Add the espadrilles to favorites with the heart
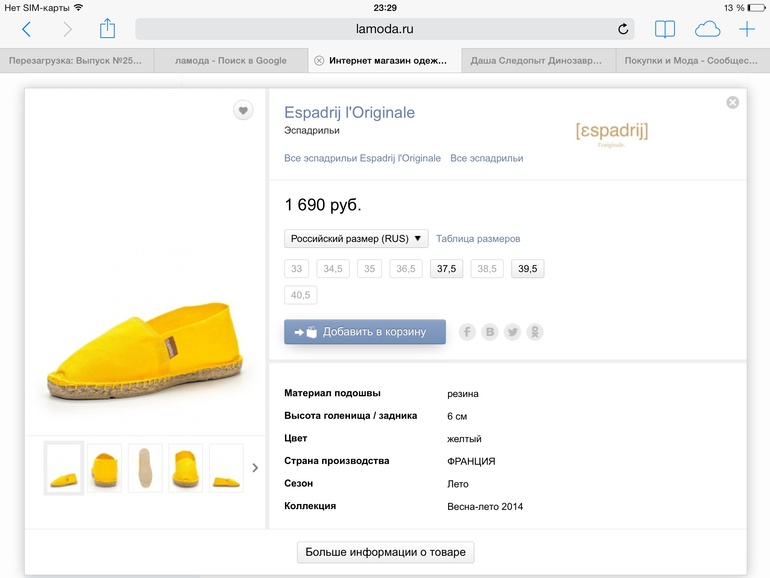This screenshot has height=578, width=770. click(x=243, y=110)
